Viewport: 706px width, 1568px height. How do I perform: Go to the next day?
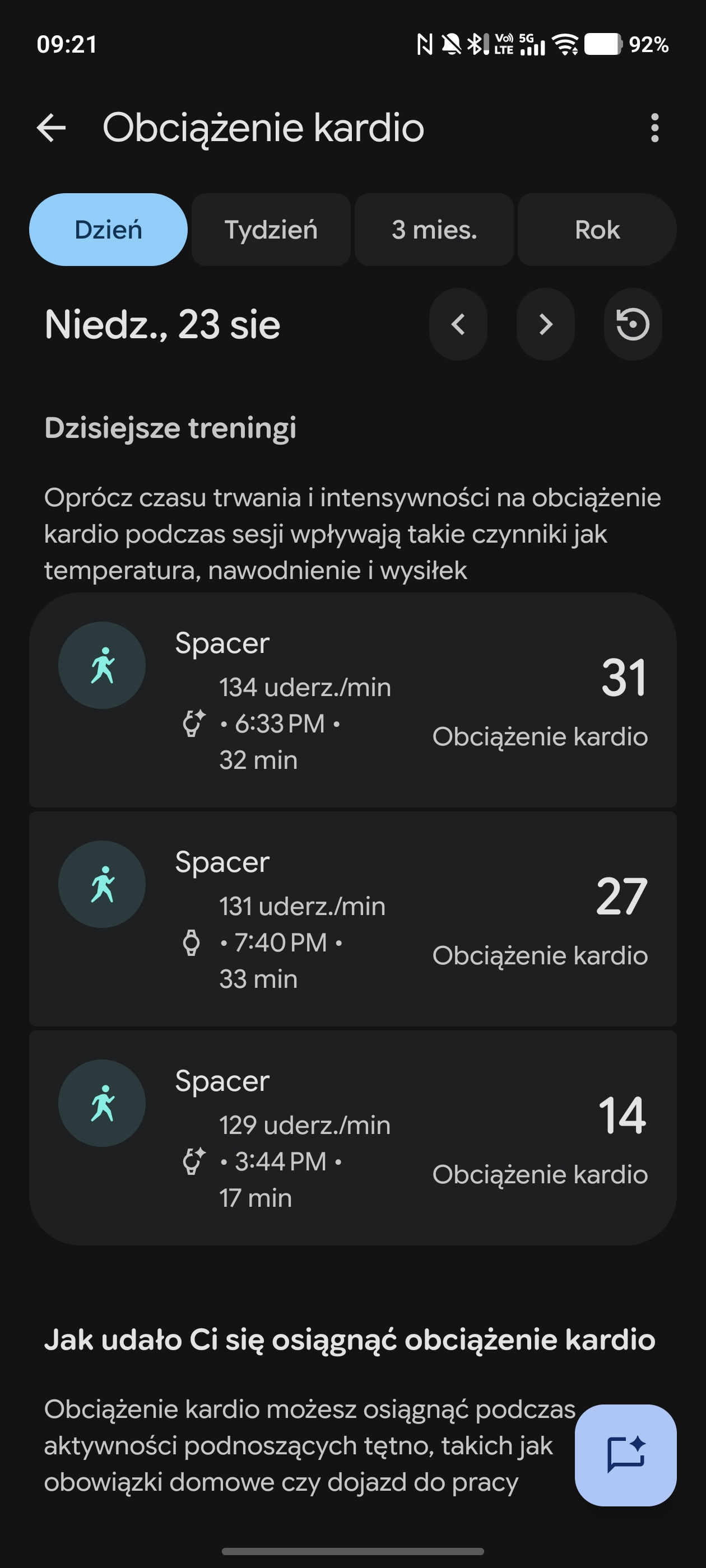545,324
